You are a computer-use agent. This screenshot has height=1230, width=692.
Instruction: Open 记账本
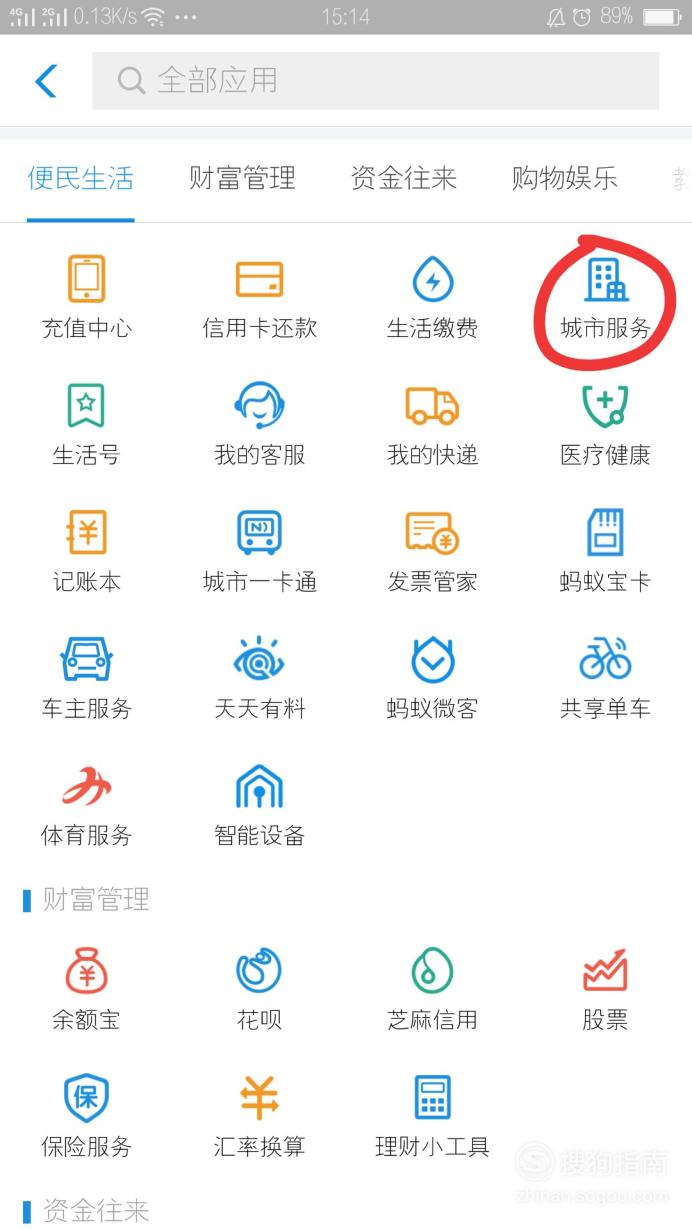pyautogui.click(x=87, y=551)
